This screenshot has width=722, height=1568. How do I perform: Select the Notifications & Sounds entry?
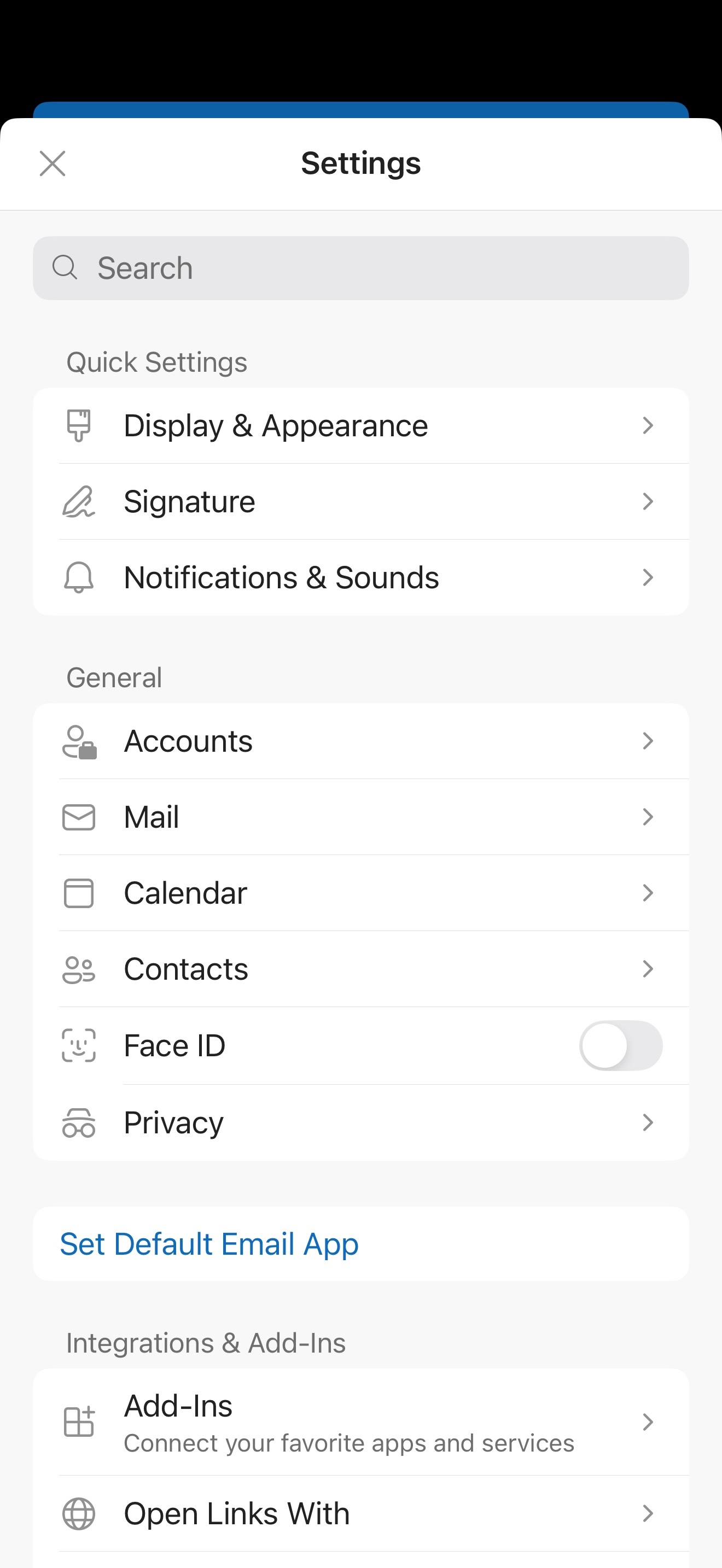click(x=361, y=577)
